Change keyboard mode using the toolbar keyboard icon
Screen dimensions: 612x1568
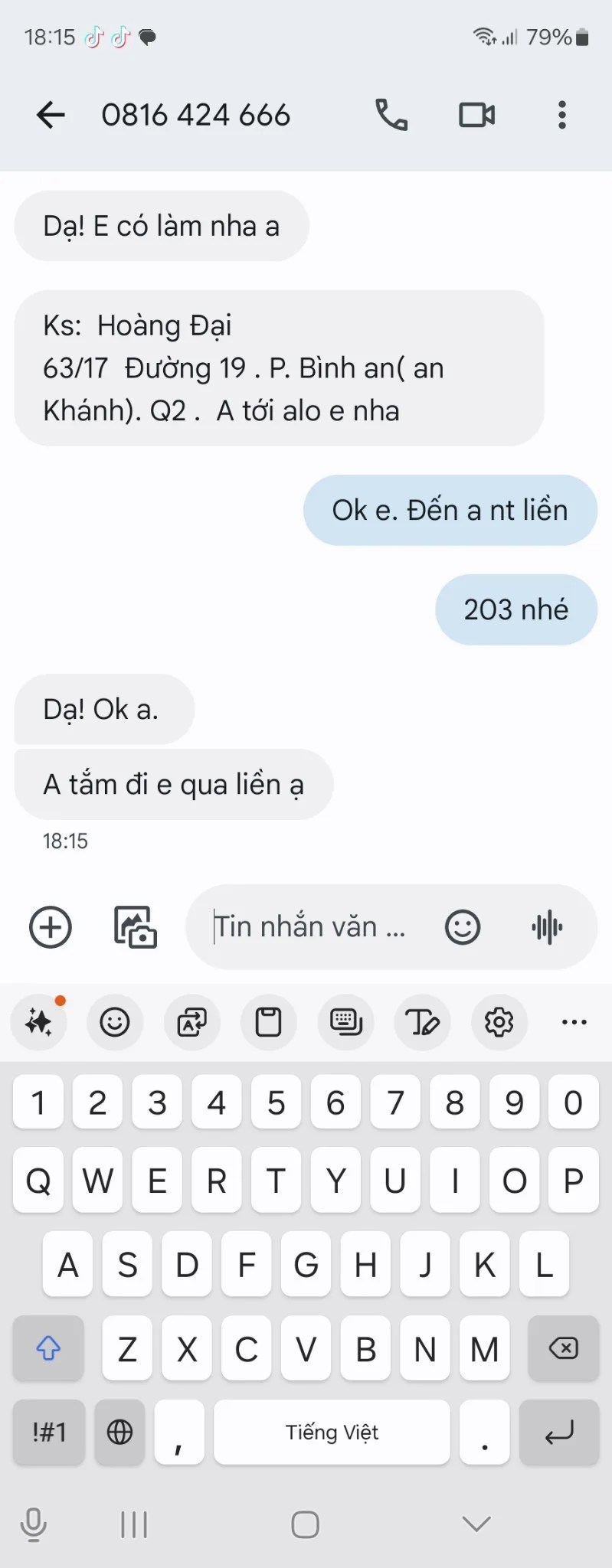tap(345, 1021)
